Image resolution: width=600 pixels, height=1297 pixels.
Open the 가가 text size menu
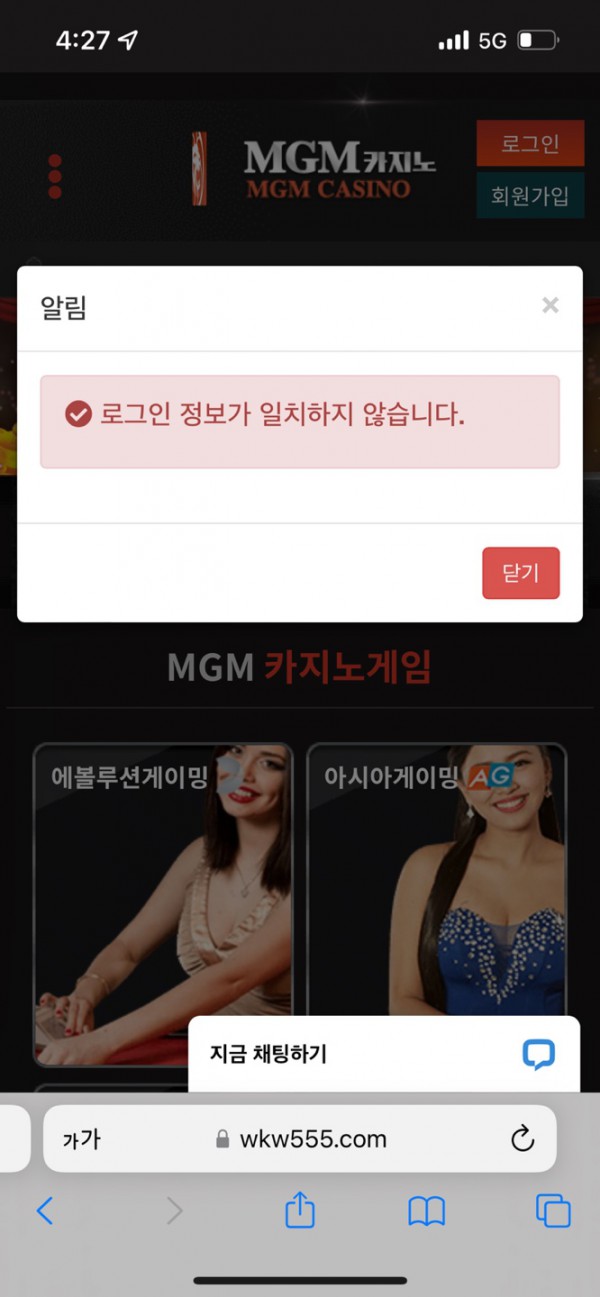pyautogui.click(x=82, y=1139)
